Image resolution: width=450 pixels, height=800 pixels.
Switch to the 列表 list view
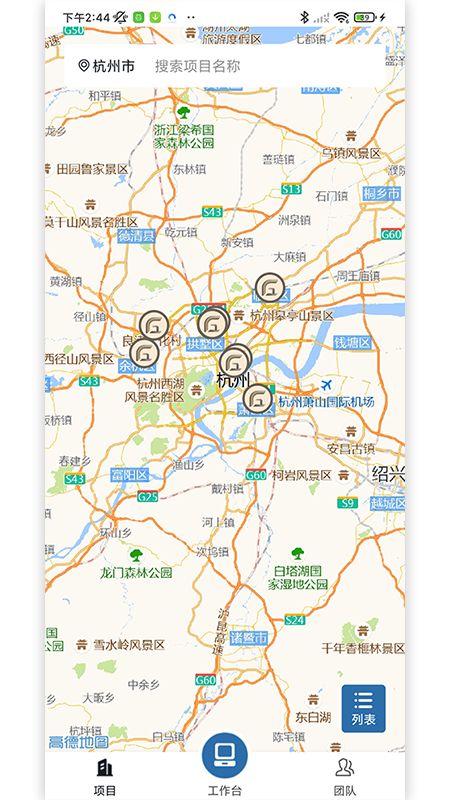[x=363, y=708]
